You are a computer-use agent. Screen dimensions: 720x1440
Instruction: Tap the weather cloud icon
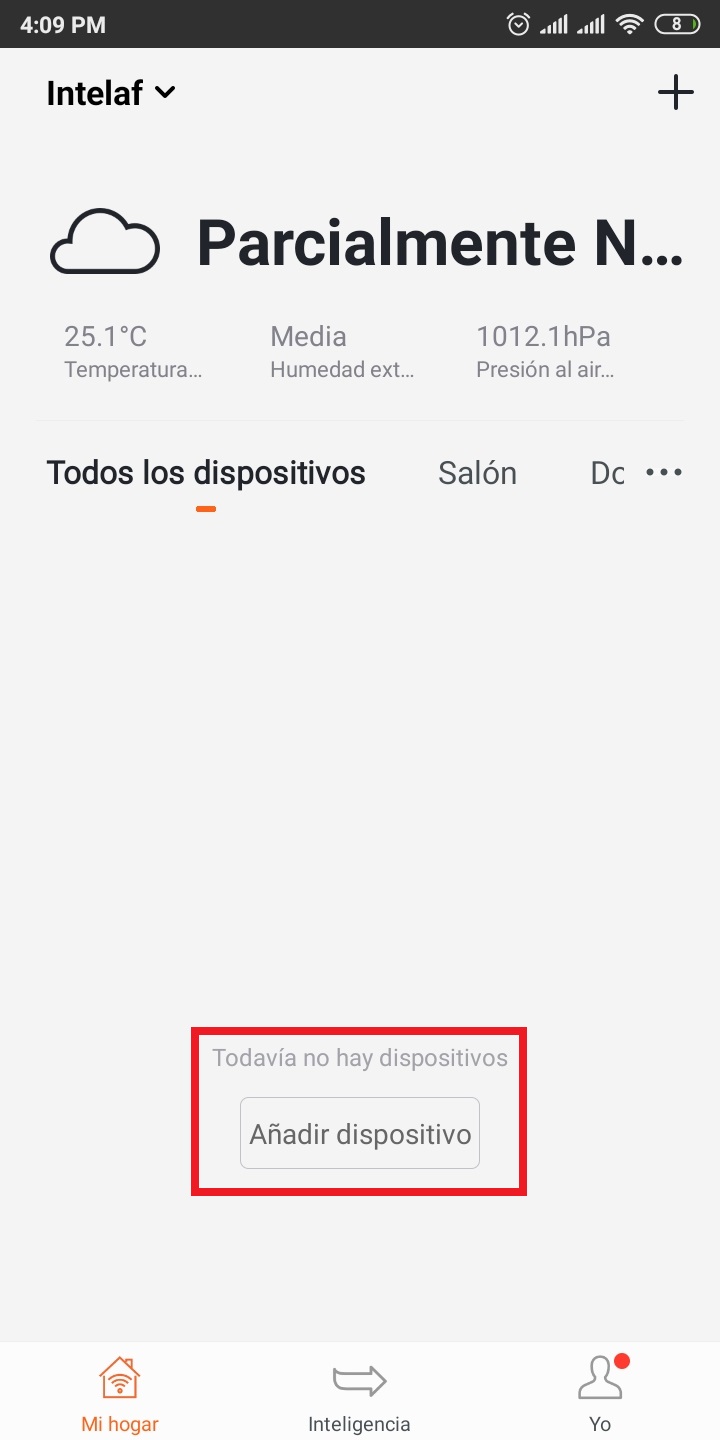[x=104, y=243]
